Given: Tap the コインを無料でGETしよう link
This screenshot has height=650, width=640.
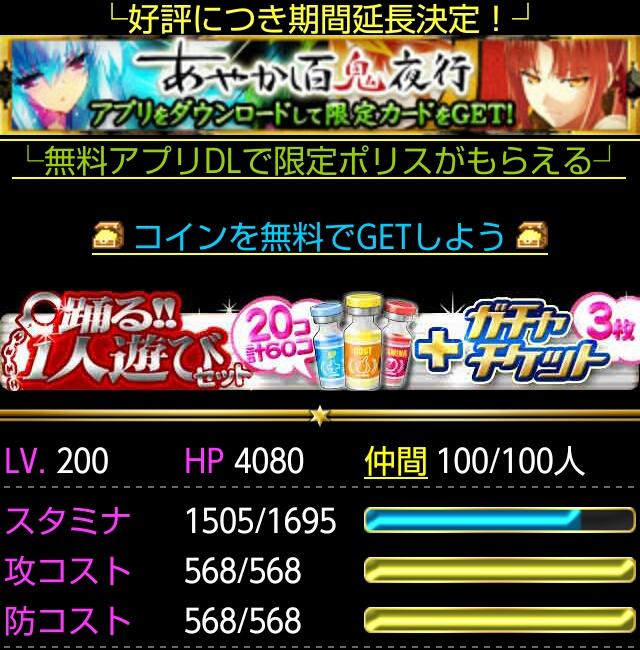Looking at the screenshot, I should 319,237.
